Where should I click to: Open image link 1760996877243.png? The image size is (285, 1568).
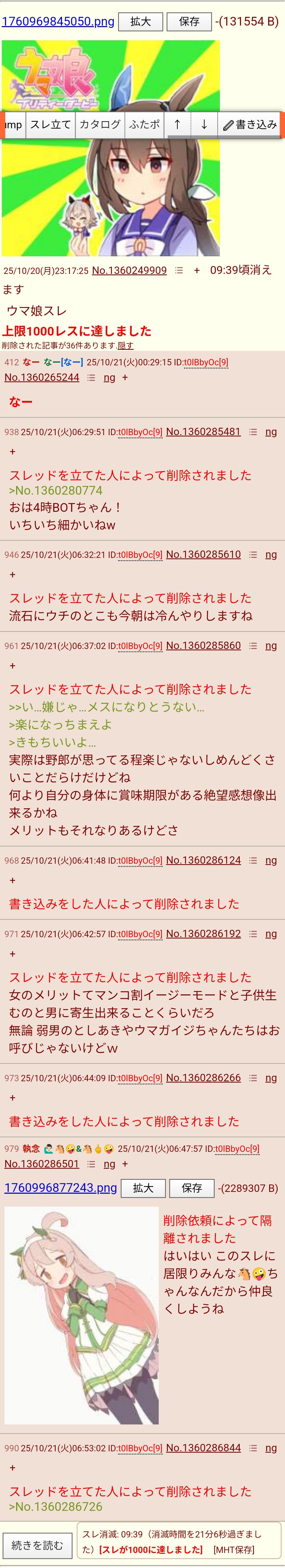tap(60, 1188)
